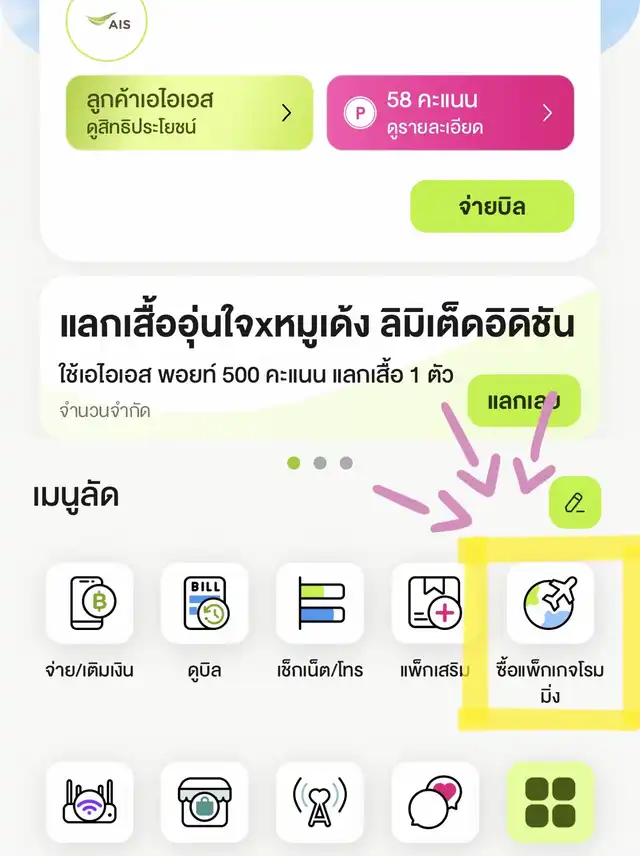The height and width of the screenshot is (856, 640).
Task: Tap แลกเลย on the promo banner
Action: (524, 401)
